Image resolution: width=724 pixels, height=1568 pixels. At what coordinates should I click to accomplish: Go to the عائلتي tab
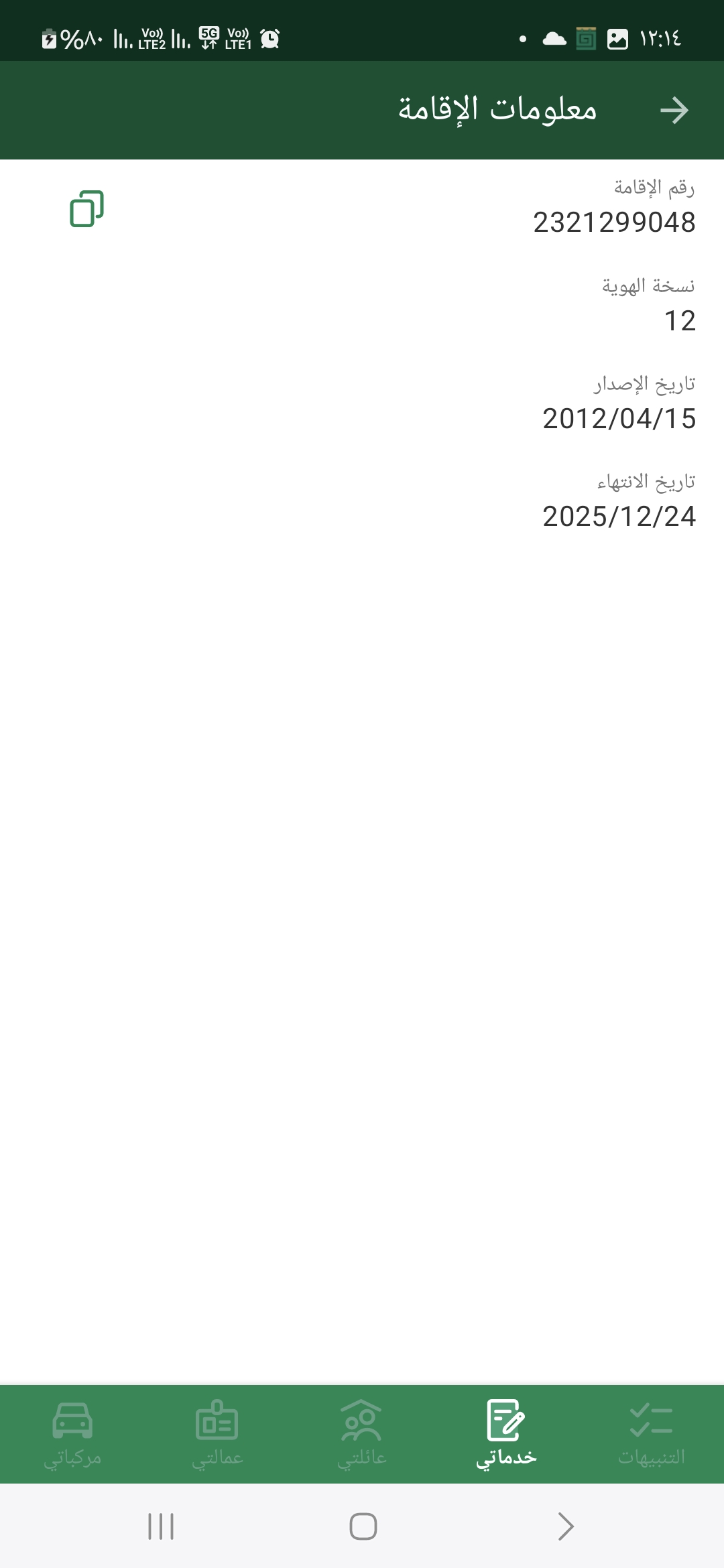(x=362, y=1434)
